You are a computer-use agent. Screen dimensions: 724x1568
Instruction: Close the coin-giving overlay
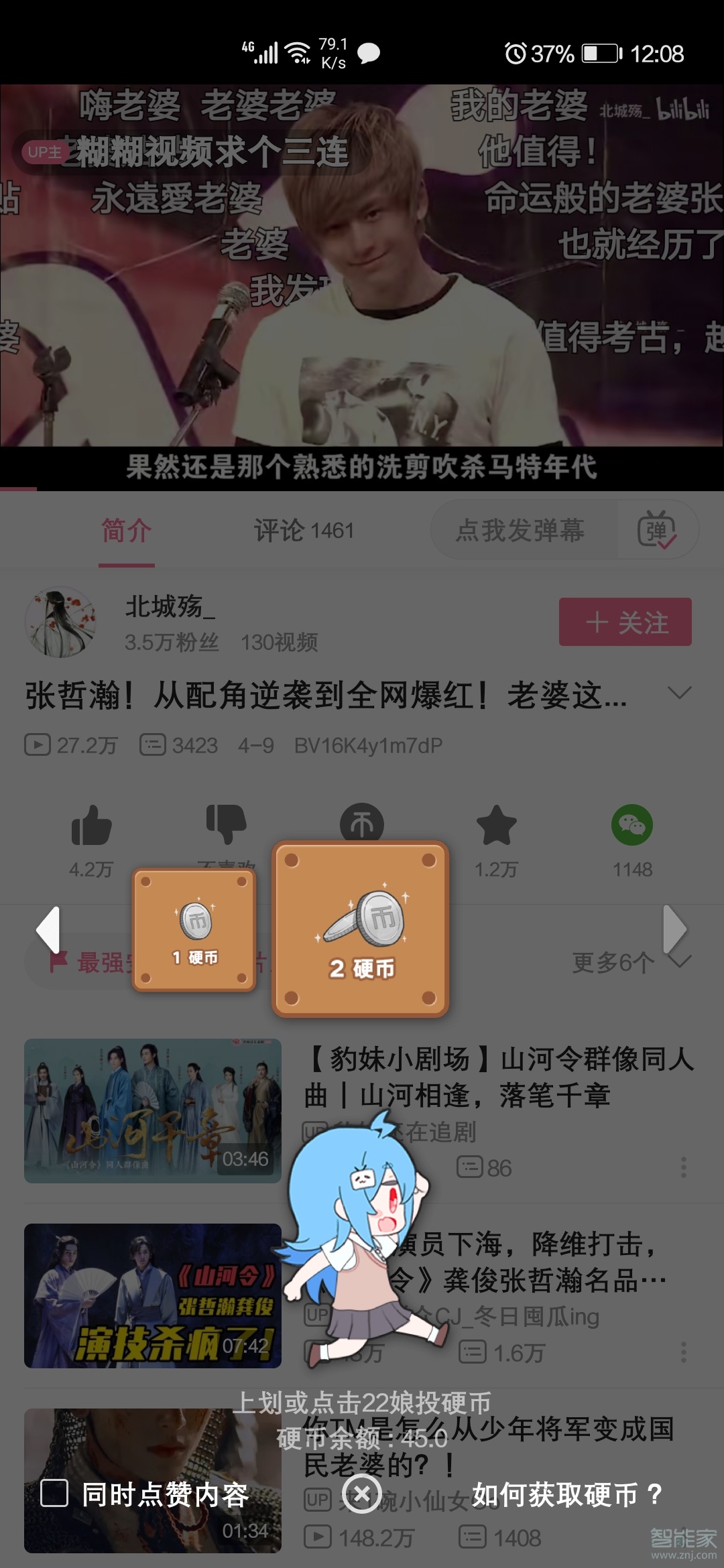click(362, 1494)
